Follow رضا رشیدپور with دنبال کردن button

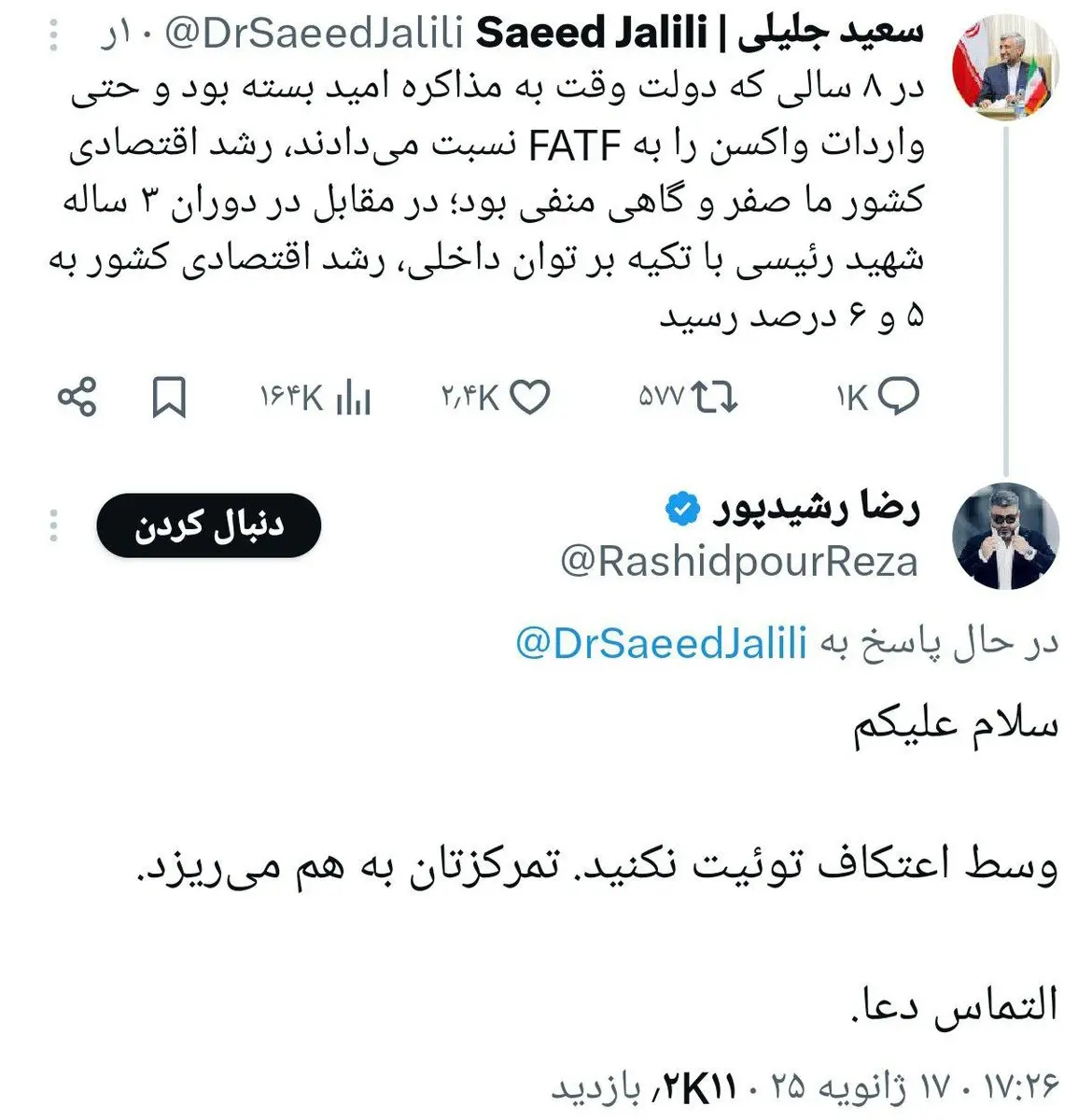(x=208, y=525)
